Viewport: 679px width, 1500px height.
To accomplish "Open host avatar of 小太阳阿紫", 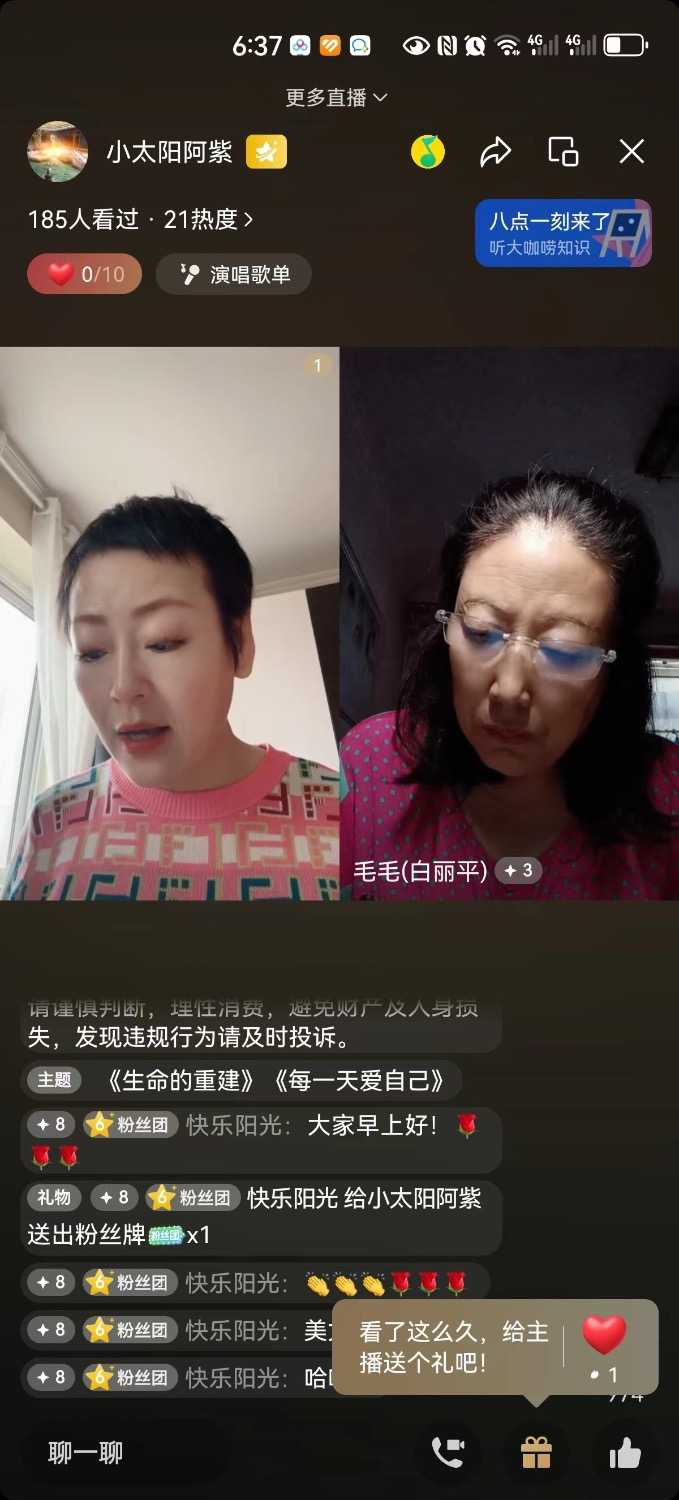I will point(57,152).
